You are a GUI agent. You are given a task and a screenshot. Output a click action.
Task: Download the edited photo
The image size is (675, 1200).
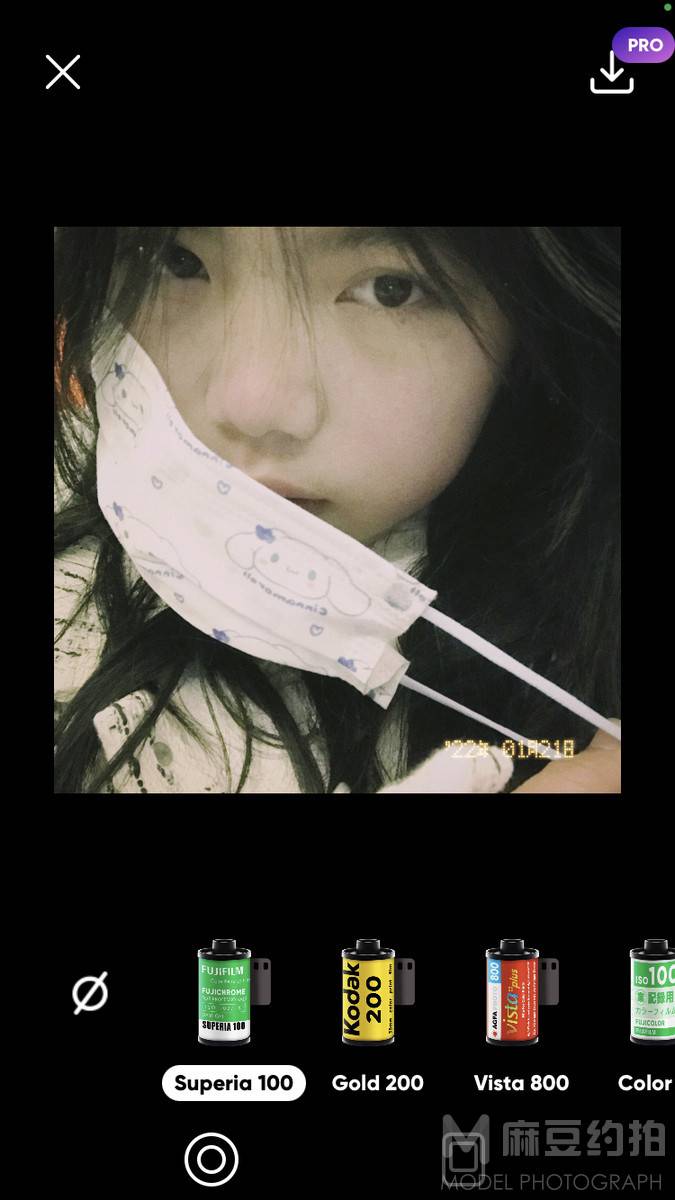(x=612, y=72)
